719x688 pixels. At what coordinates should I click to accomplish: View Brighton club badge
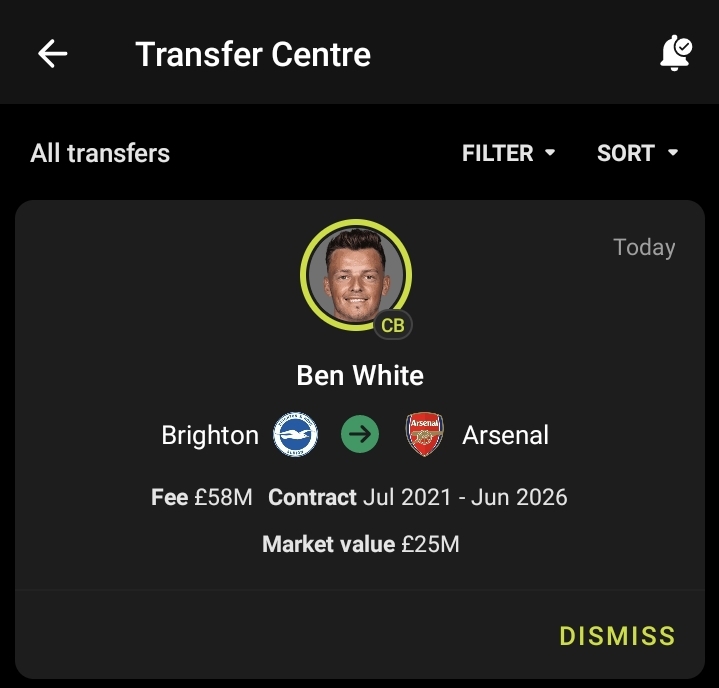tap(296, 435)
